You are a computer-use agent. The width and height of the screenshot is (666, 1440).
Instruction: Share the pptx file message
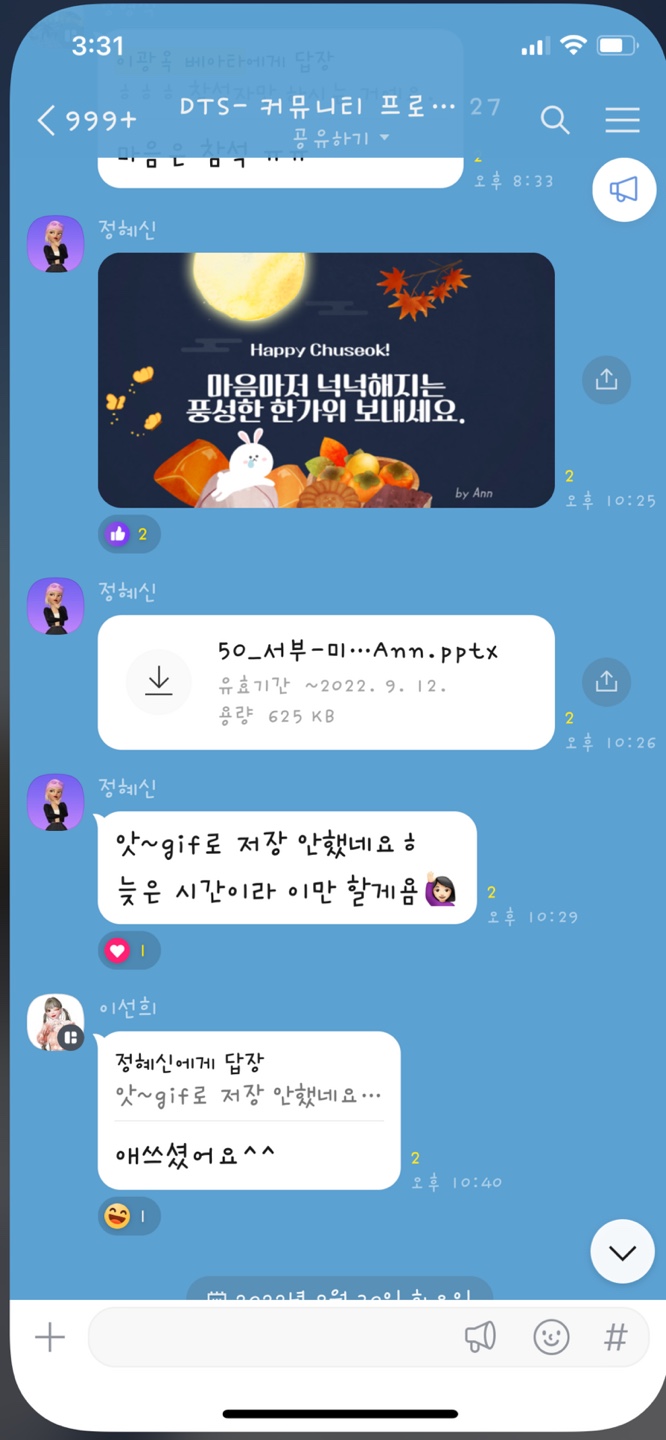click(606, 682)
